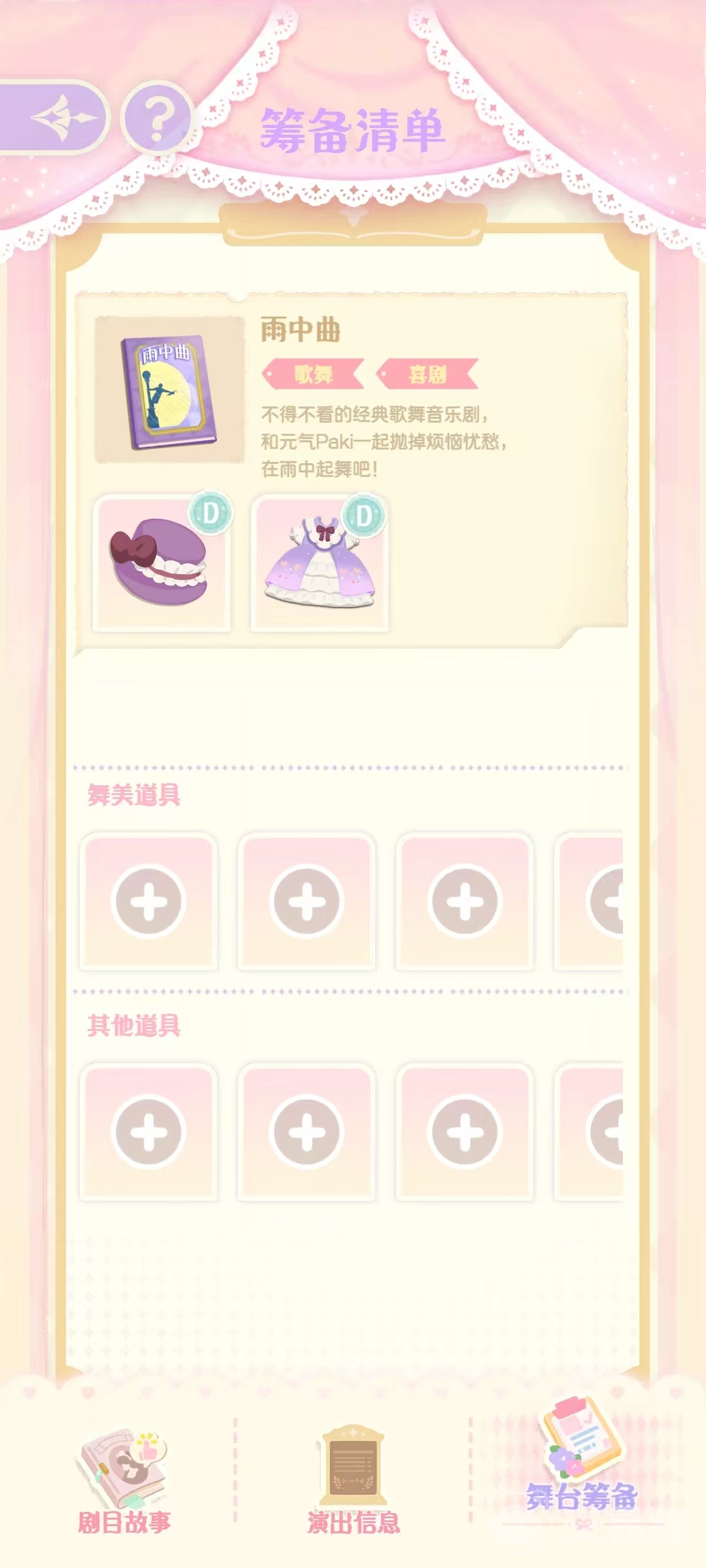Add first 其他道具 item
The image size is (706, 1568).
pyautogui.click(x=148, y=1132)
